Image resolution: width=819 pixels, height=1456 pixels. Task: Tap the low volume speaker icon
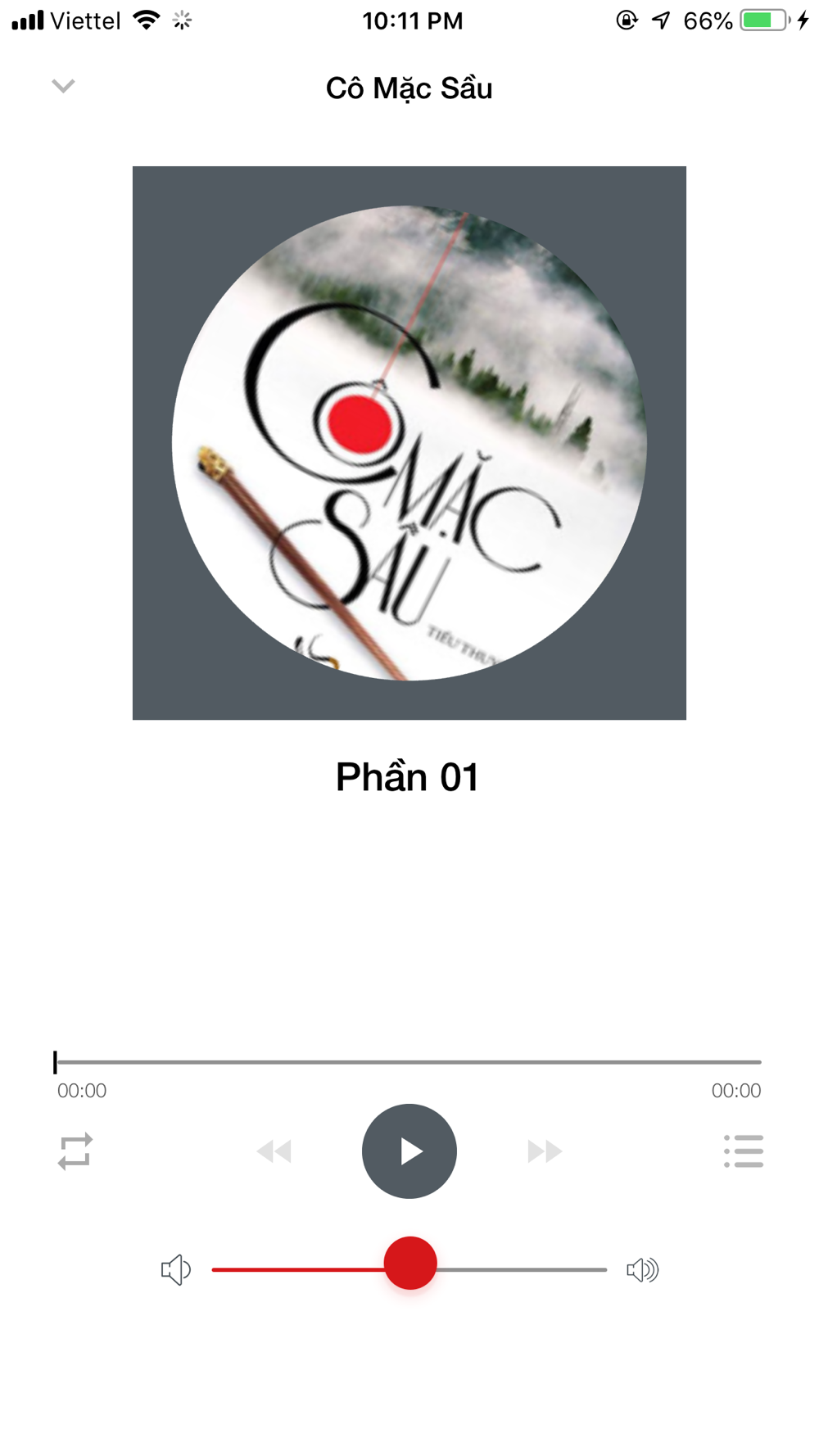tap(175, 1270)
